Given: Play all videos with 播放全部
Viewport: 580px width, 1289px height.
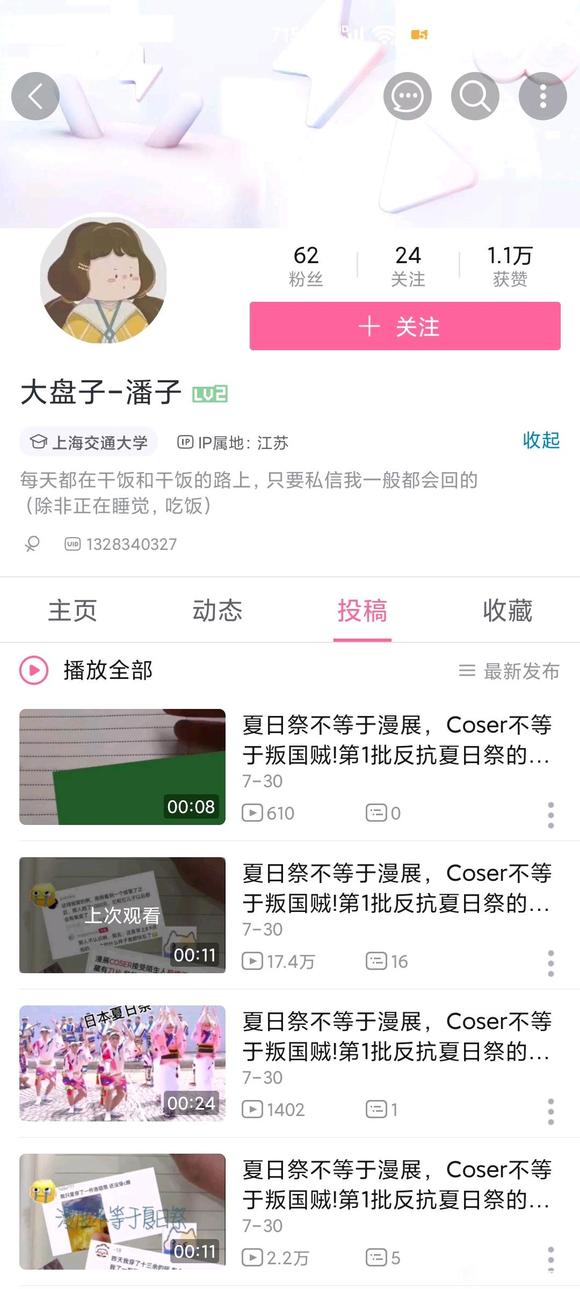Looking at the screenshot, I should pyautogui.click(x=86, y=670).
